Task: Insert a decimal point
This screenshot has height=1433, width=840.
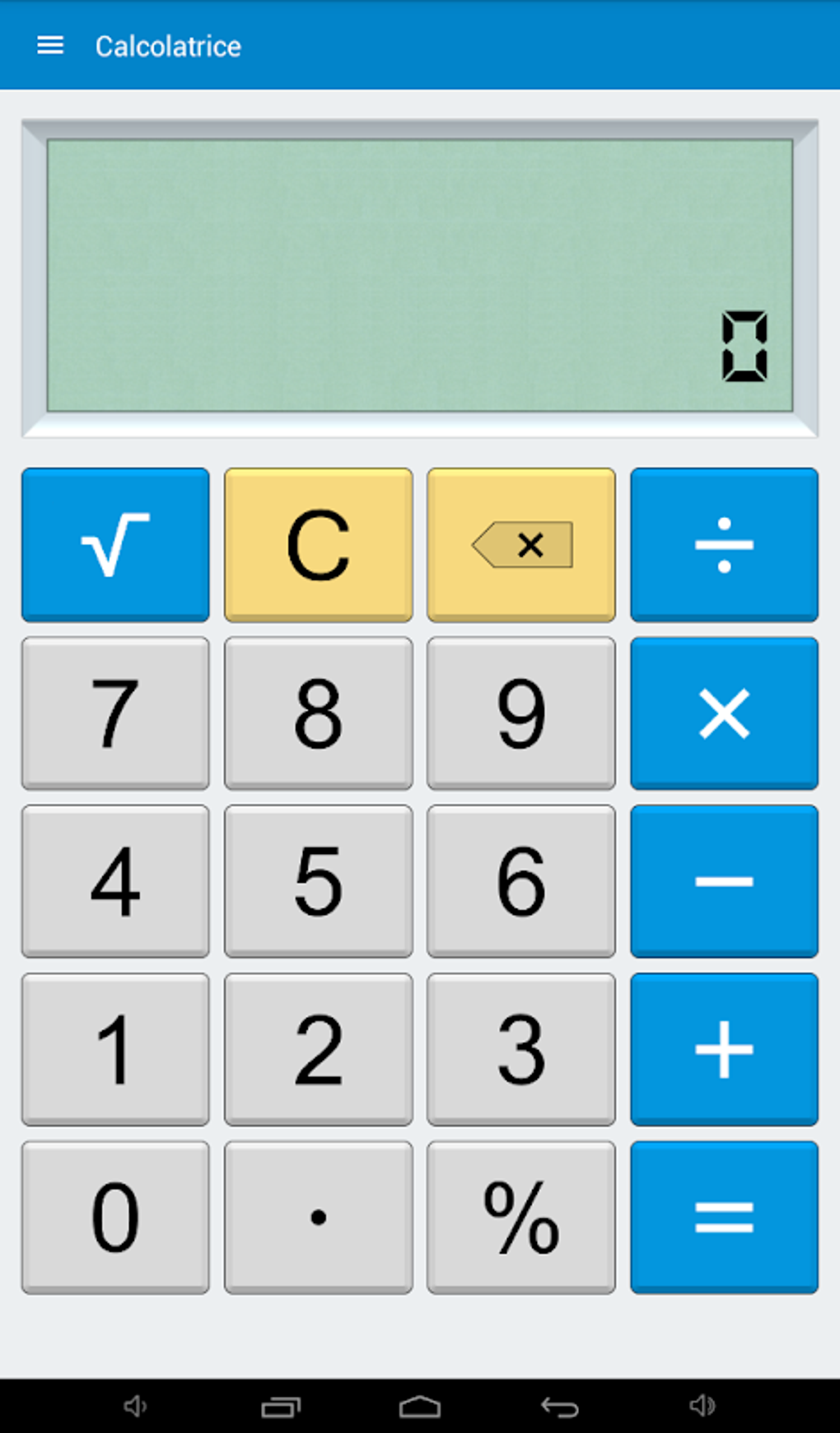Action: tap(319, 1217)
